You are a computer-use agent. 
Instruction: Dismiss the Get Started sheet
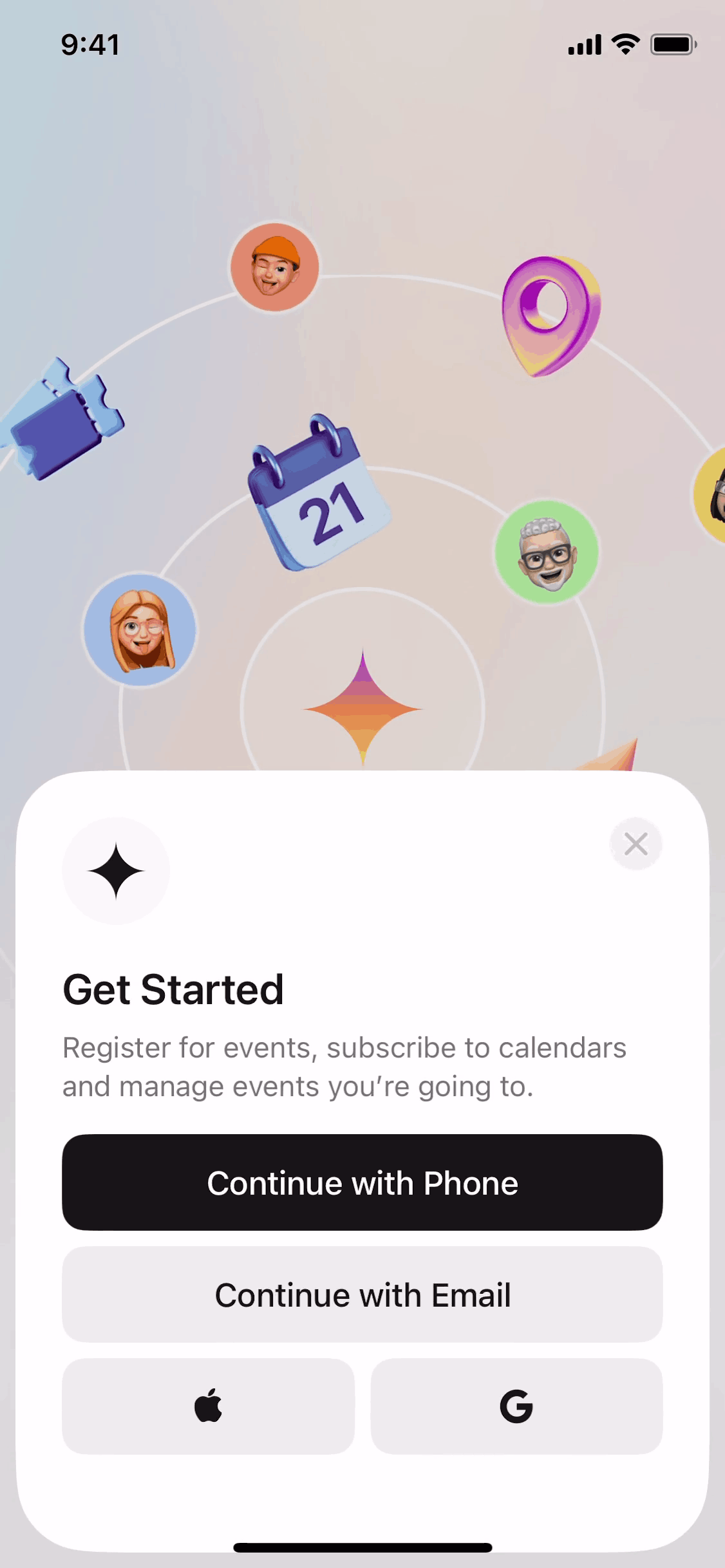pos(636,843)
